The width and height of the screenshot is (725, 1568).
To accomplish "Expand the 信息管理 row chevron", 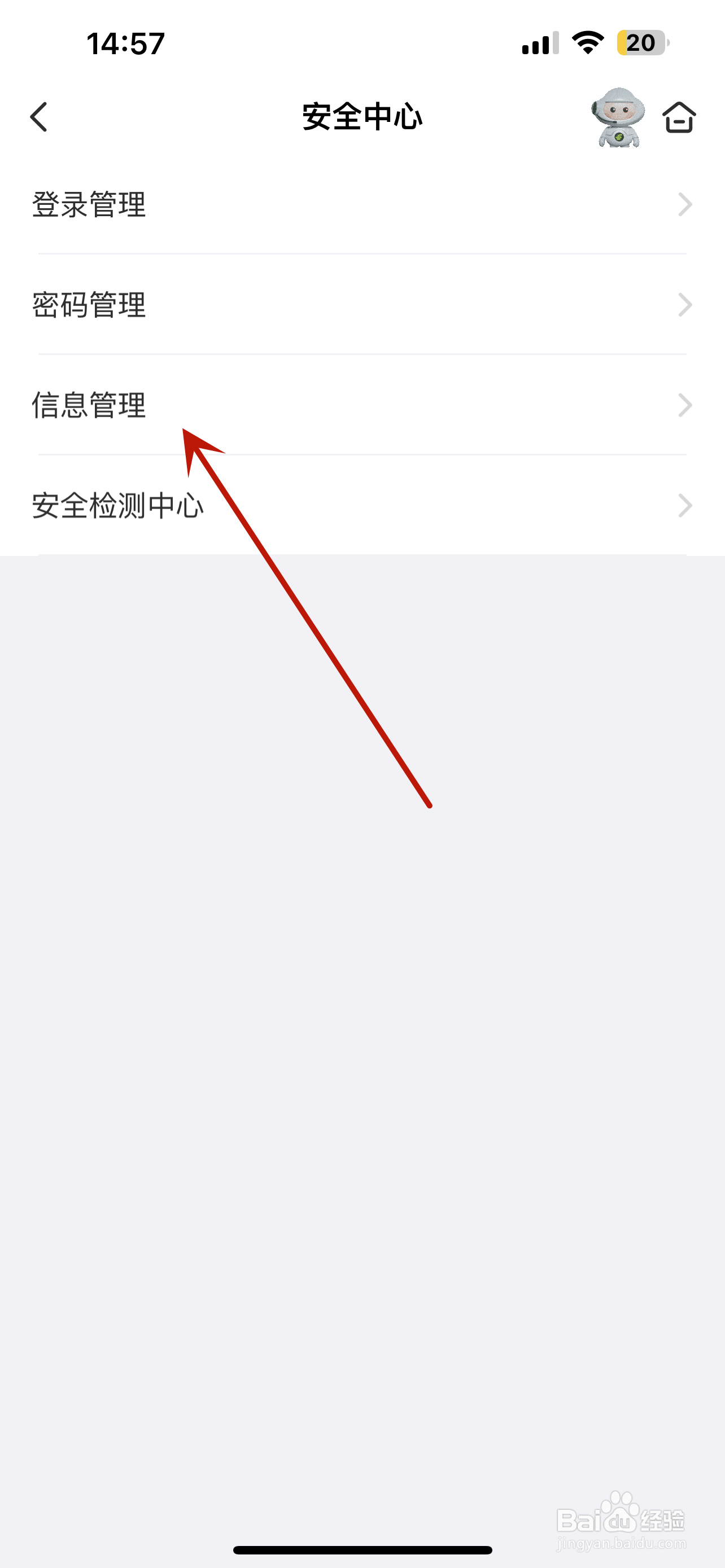I will pyautogui.click(x=684, y=405).
